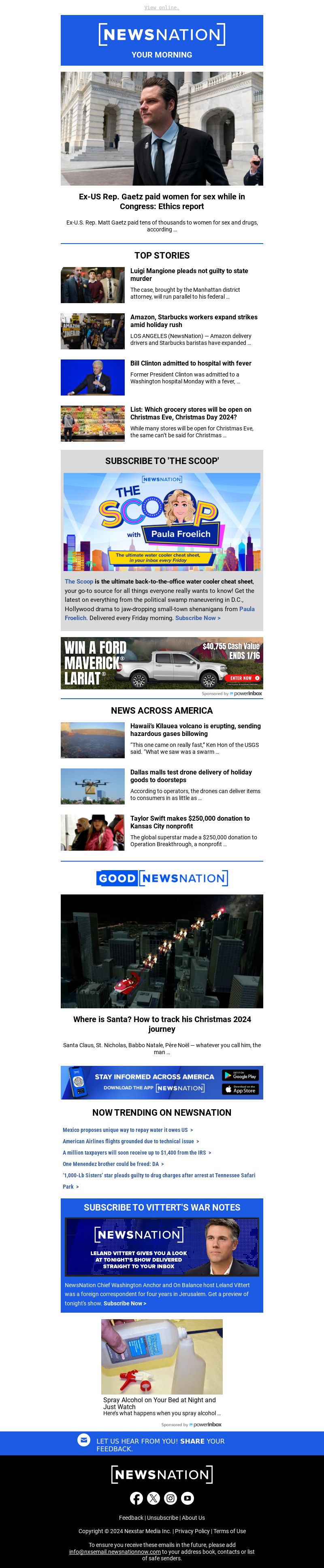Download the app from App Store
This screenshot has width=324, height=1568.
(x=240, y=1089)
